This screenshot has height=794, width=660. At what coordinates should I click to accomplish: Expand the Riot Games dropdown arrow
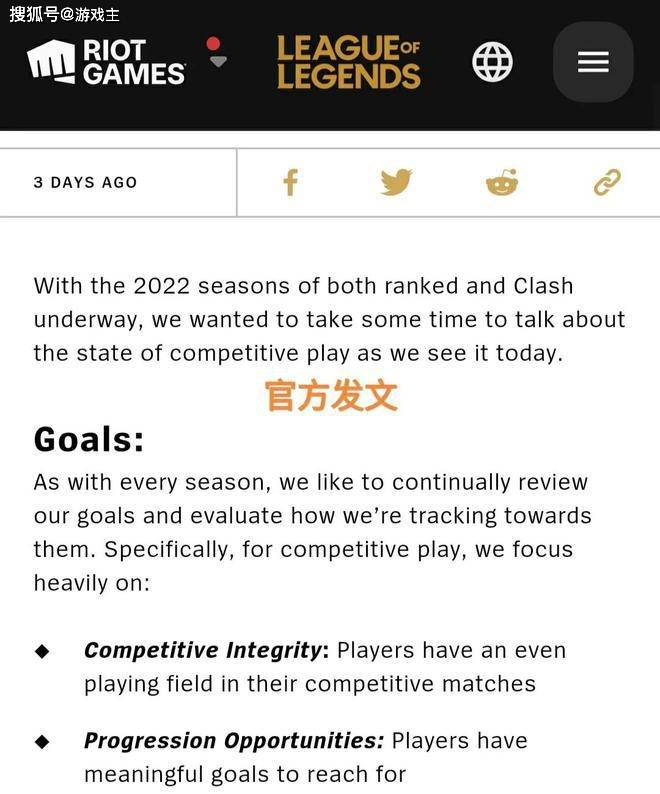pyautogui.click(x=217, y=61)
